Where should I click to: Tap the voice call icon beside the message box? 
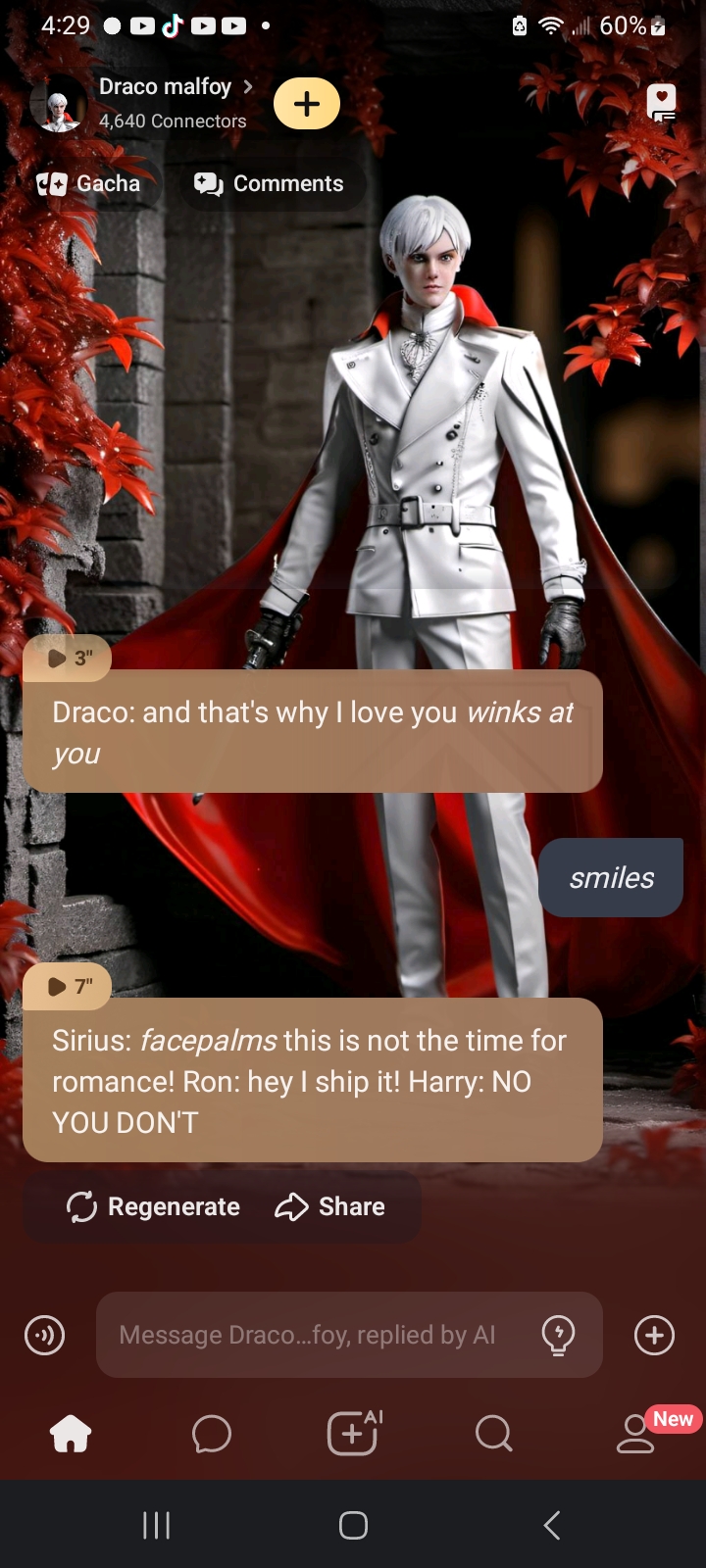click(44, 1335)
